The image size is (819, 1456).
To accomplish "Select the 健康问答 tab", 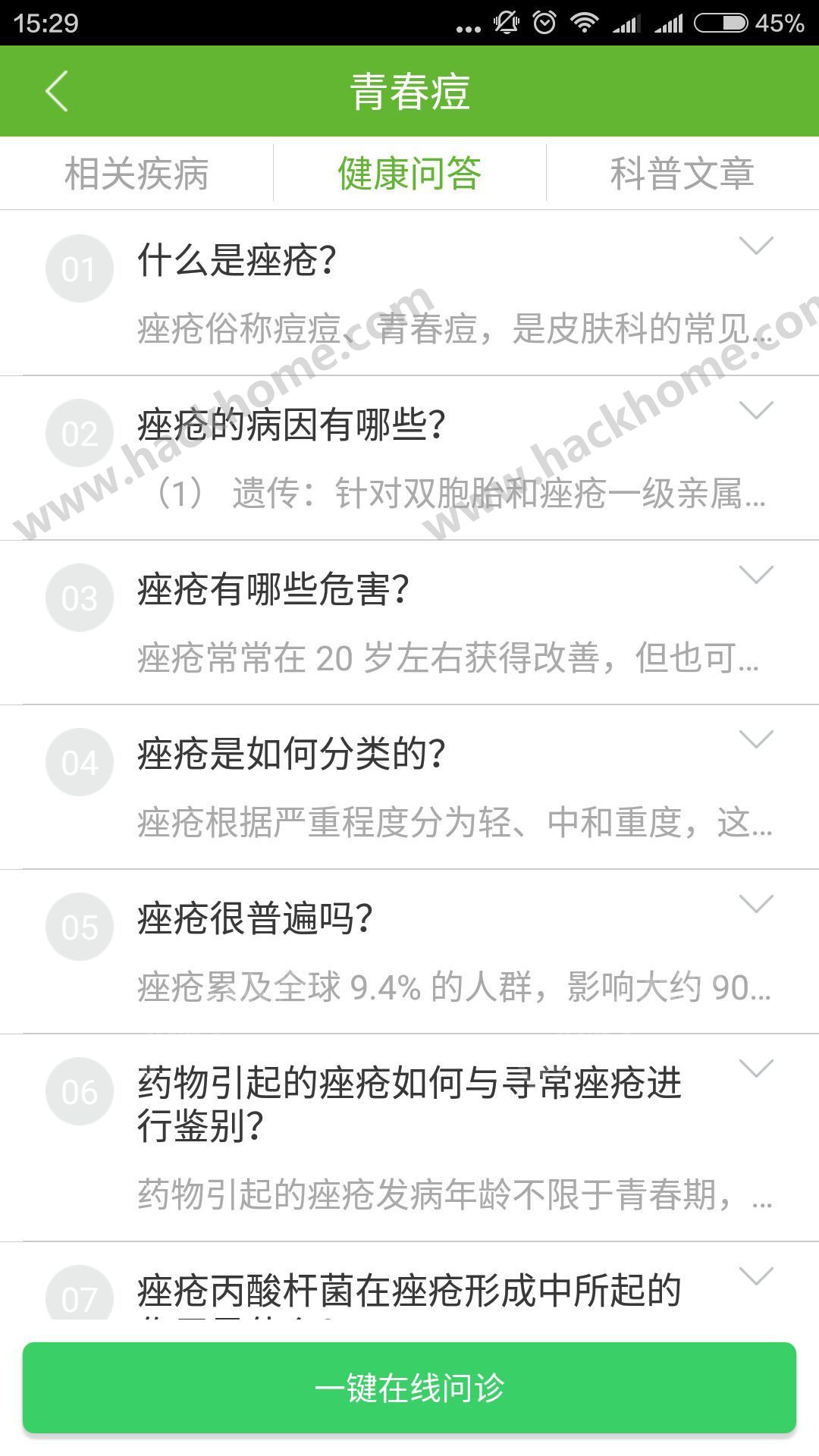I will click(409, 174).
